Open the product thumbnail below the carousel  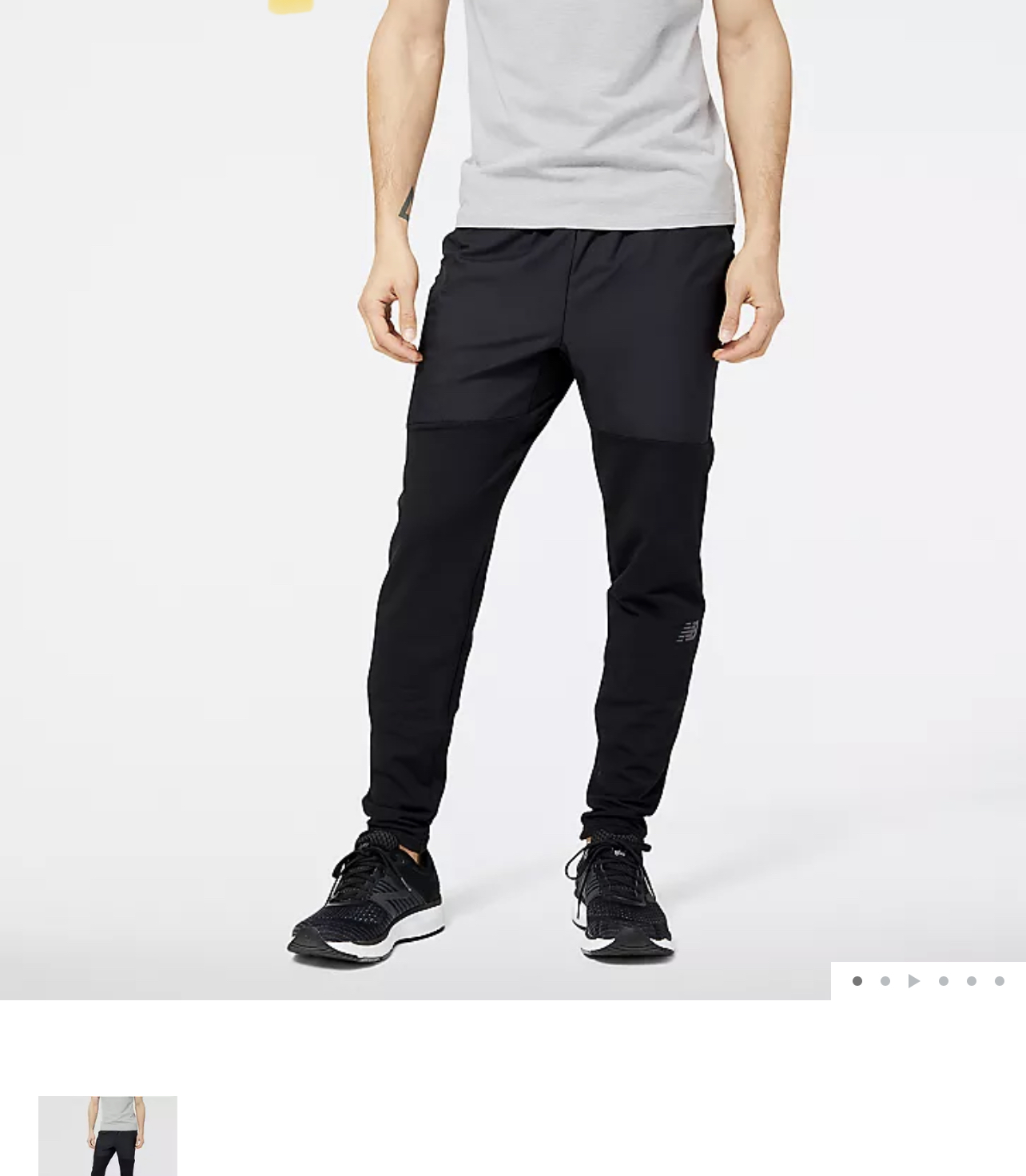click(x=108, y=1135)
